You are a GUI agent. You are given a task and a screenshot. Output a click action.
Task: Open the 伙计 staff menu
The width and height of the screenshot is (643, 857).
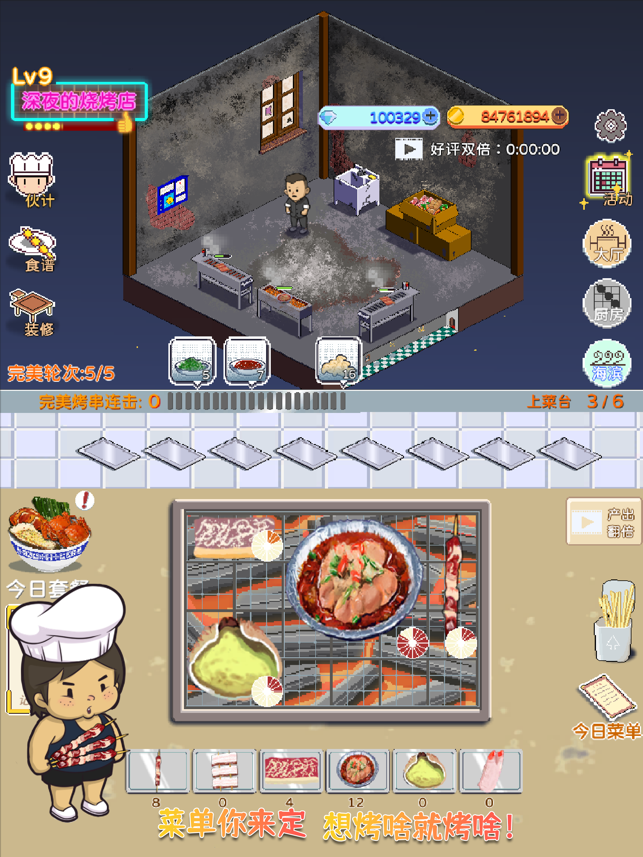(x=32, y=178)
